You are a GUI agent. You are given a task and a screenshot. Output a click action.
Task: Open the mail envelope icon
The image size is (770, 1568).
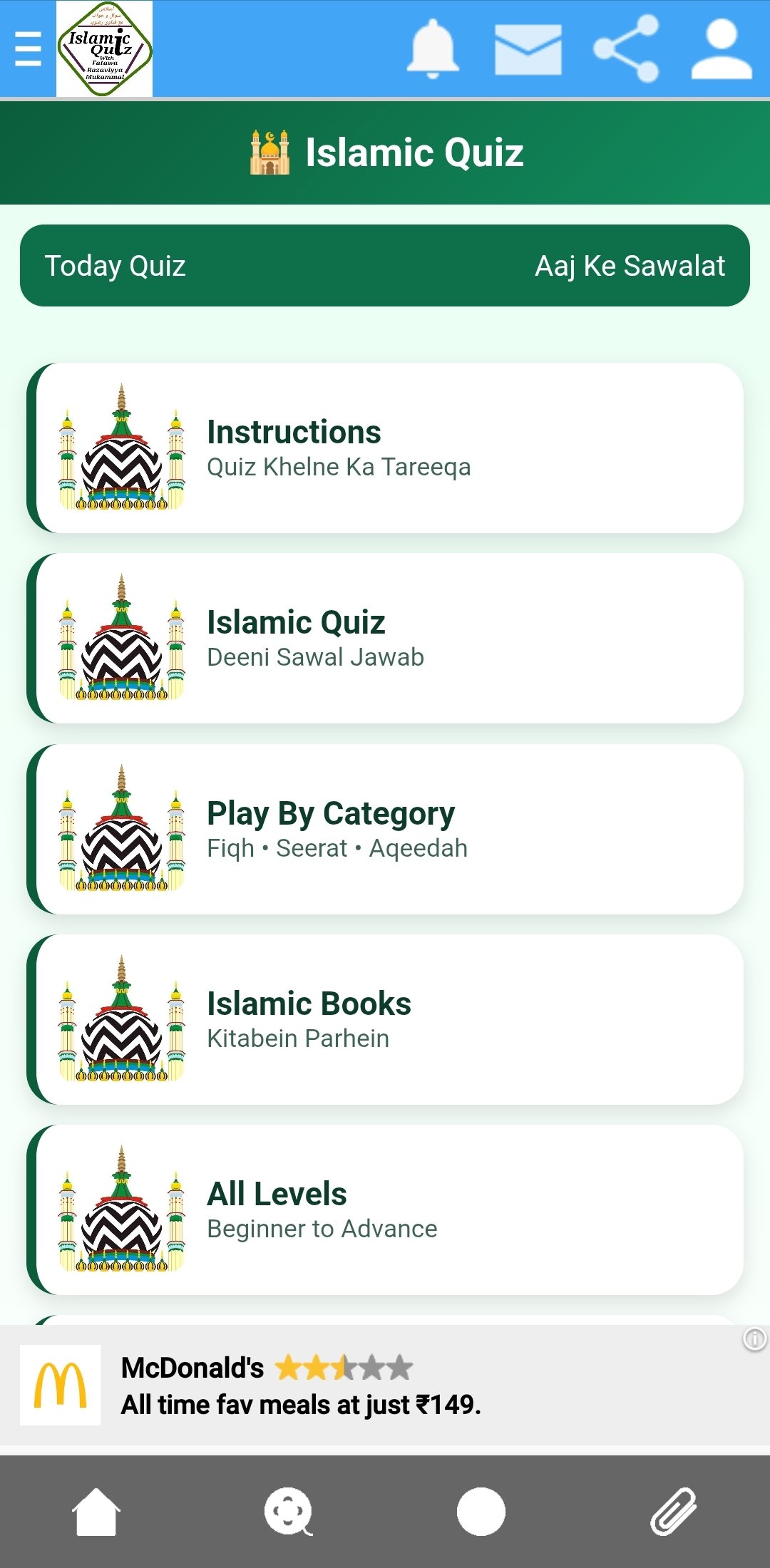[x=528, y=49]
